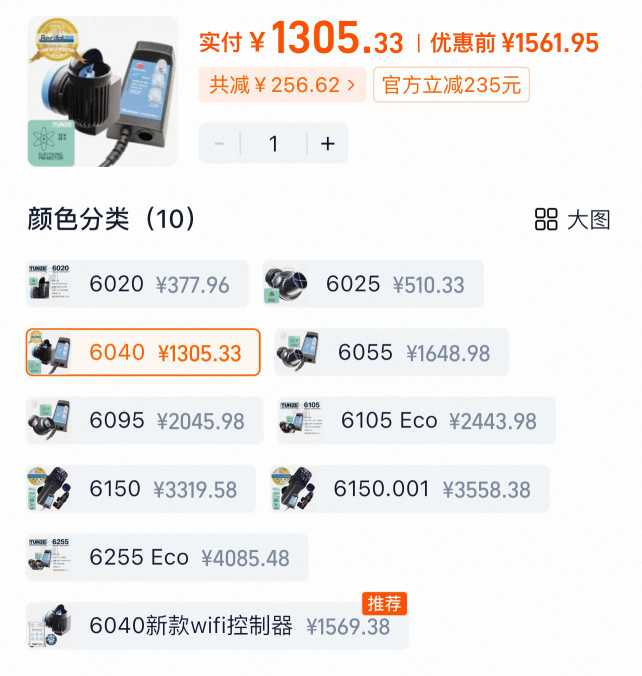The image size is (642, 676).
Task: Select the 6150.001 option
Action: click(x=409, y=489)
